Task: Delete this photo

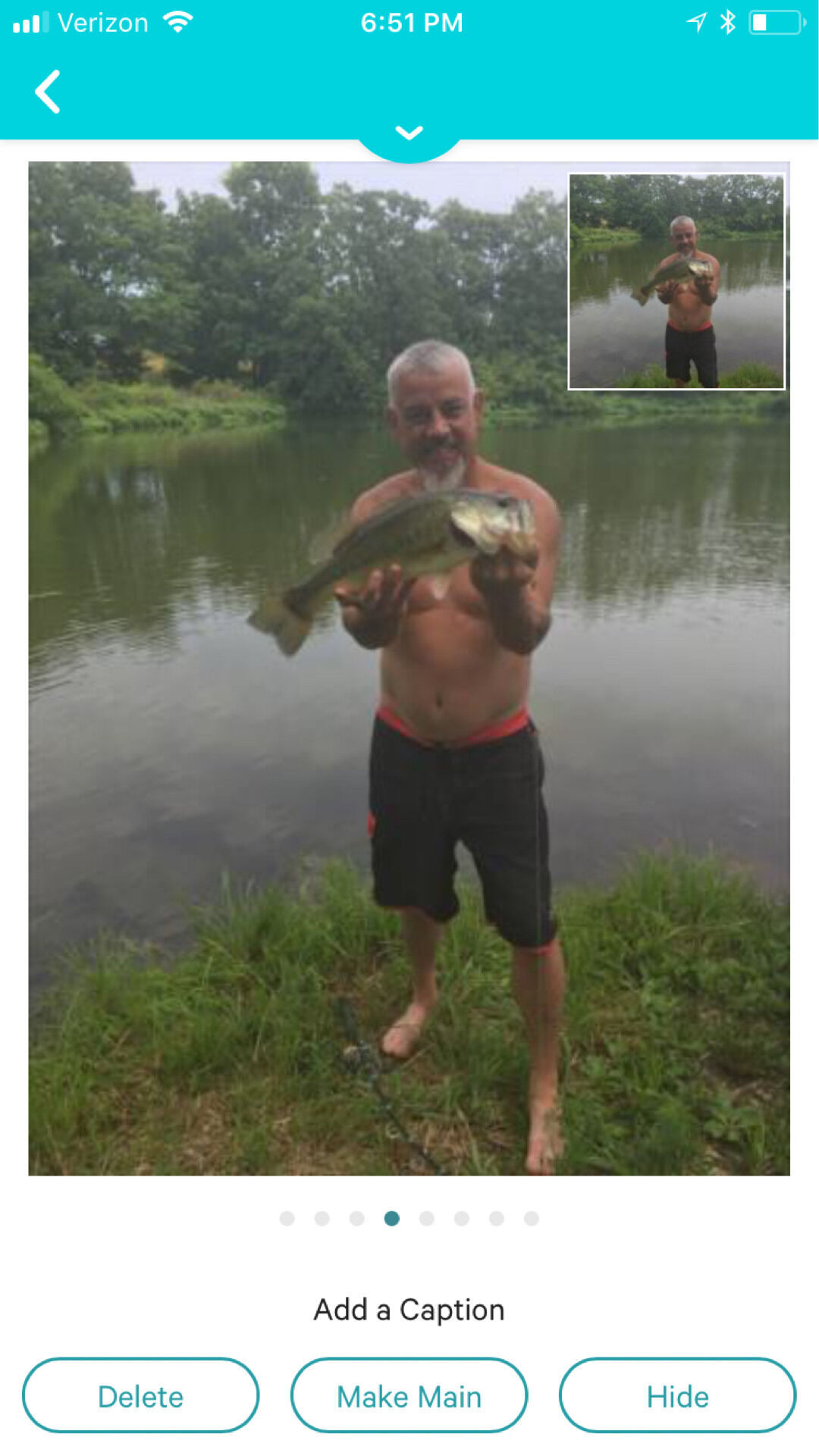Action: coord(141,1395)
